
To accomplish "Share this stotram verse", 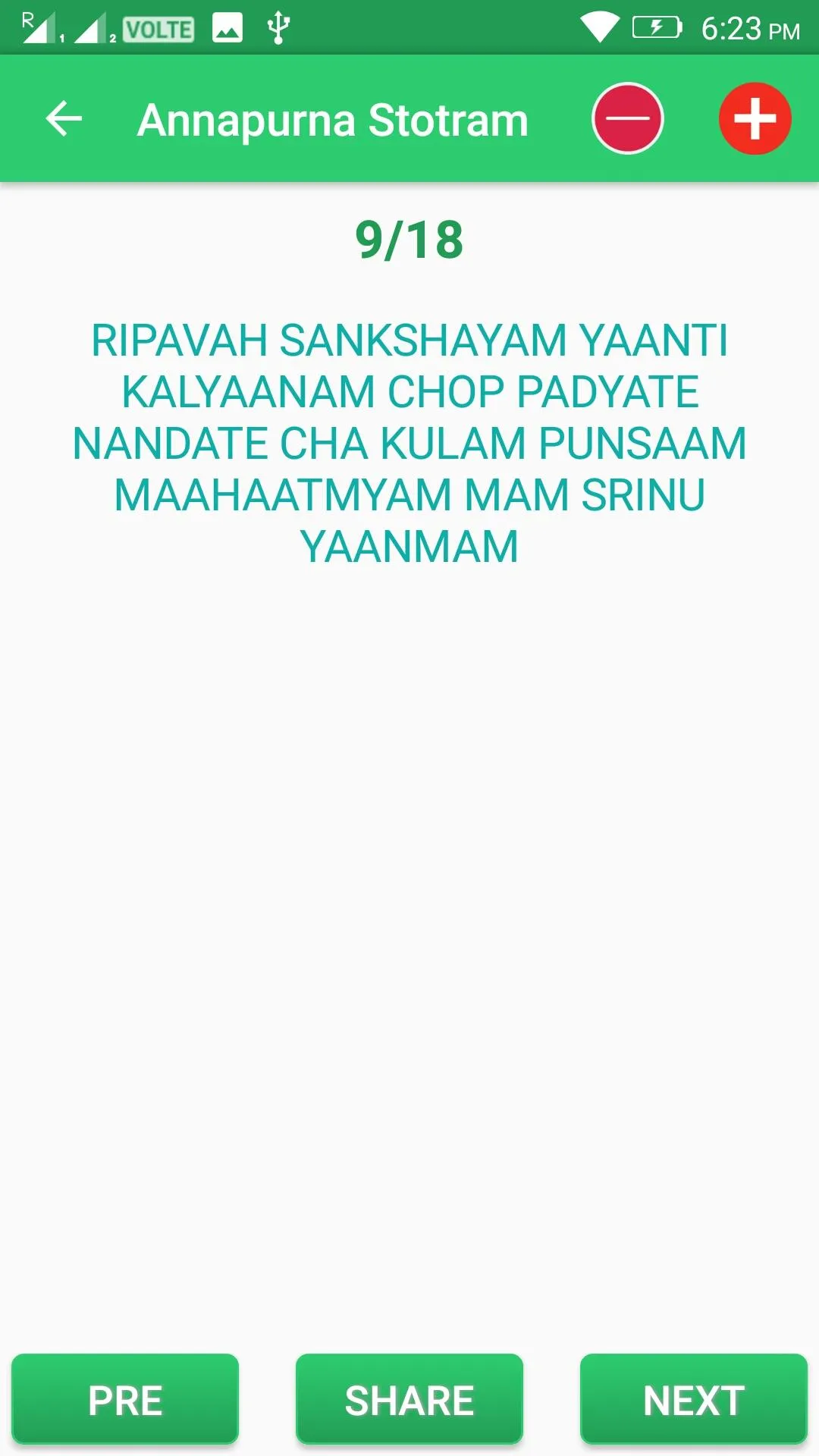I will click(409, 1400).
